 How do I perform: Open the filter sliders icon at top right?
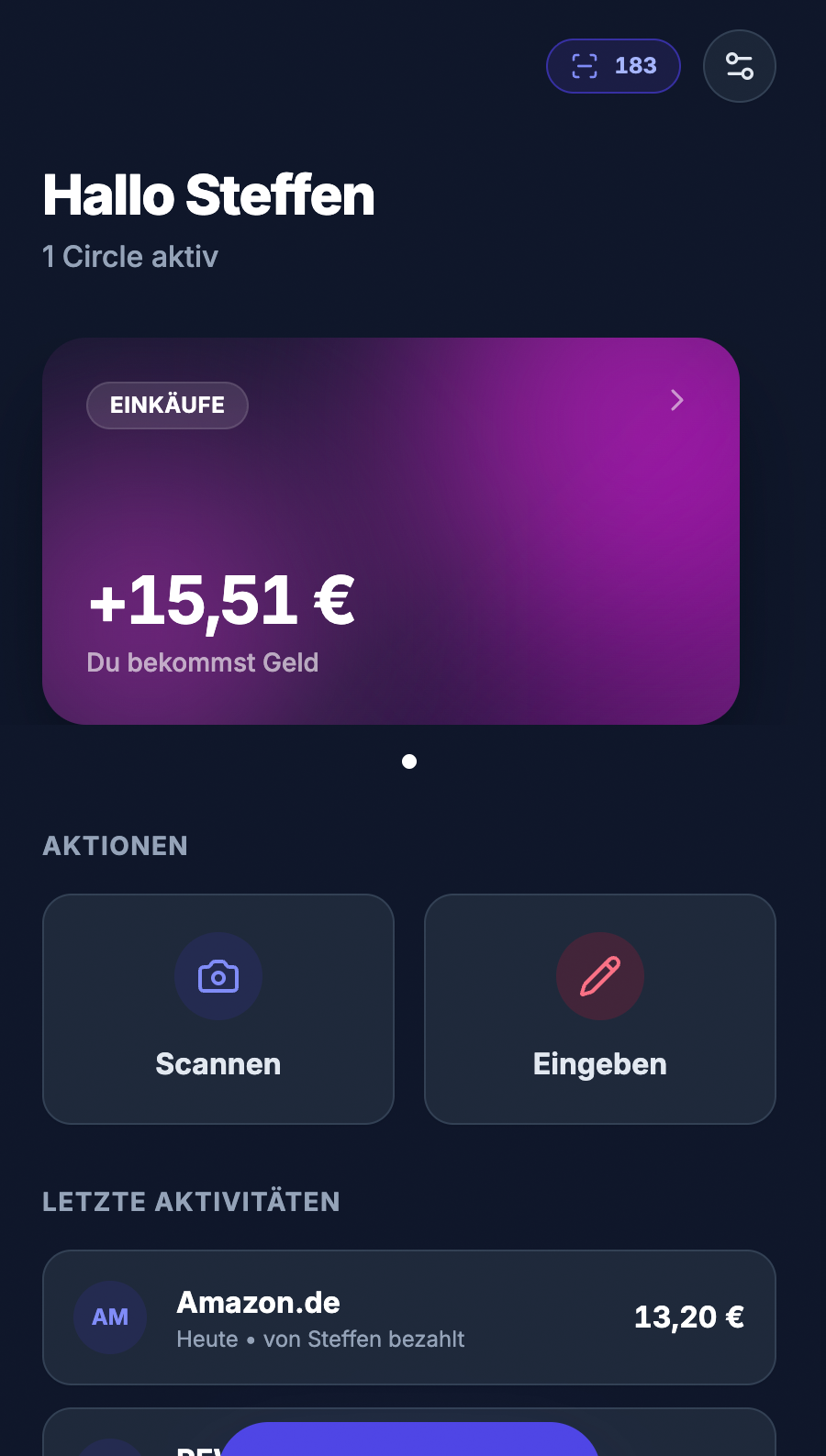739,65
